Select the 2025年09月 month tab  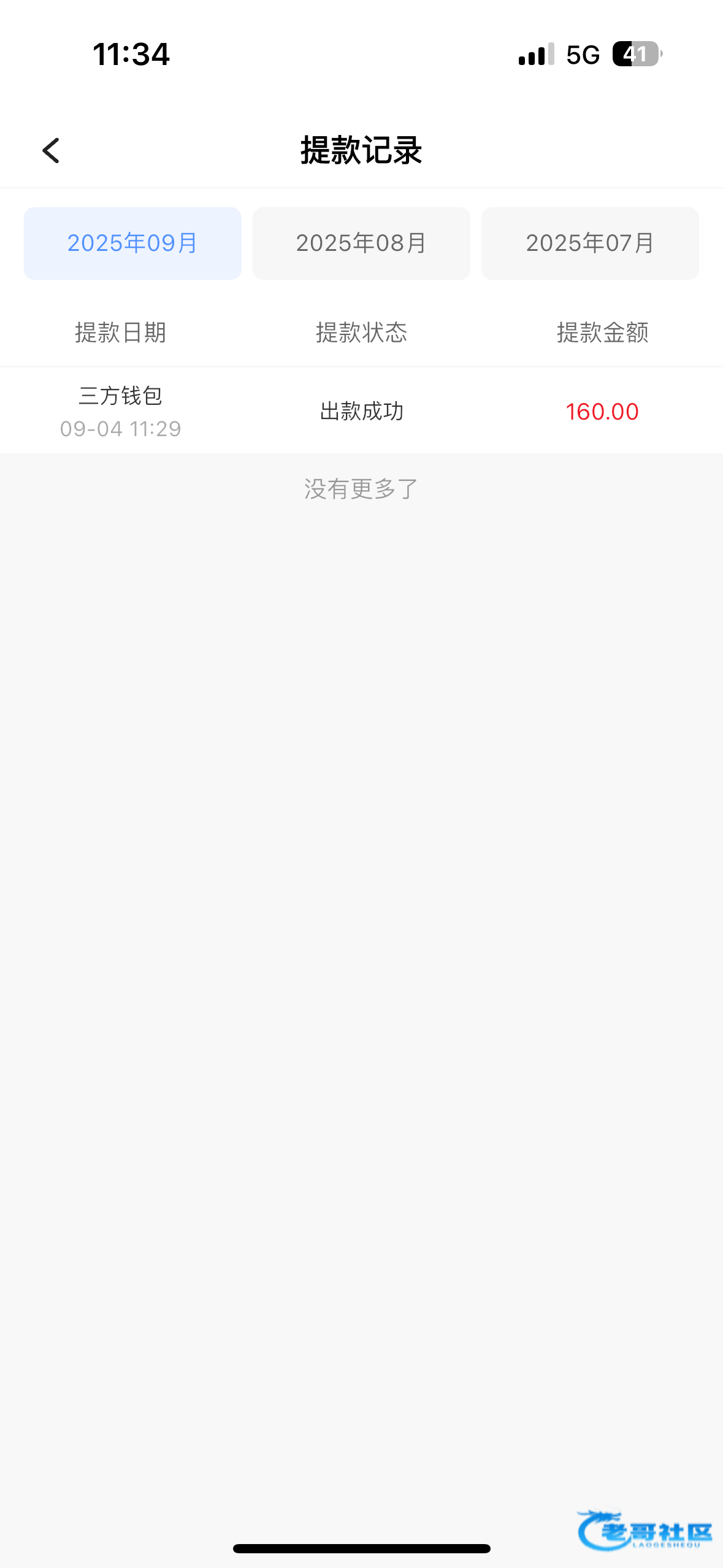(132, 243)
